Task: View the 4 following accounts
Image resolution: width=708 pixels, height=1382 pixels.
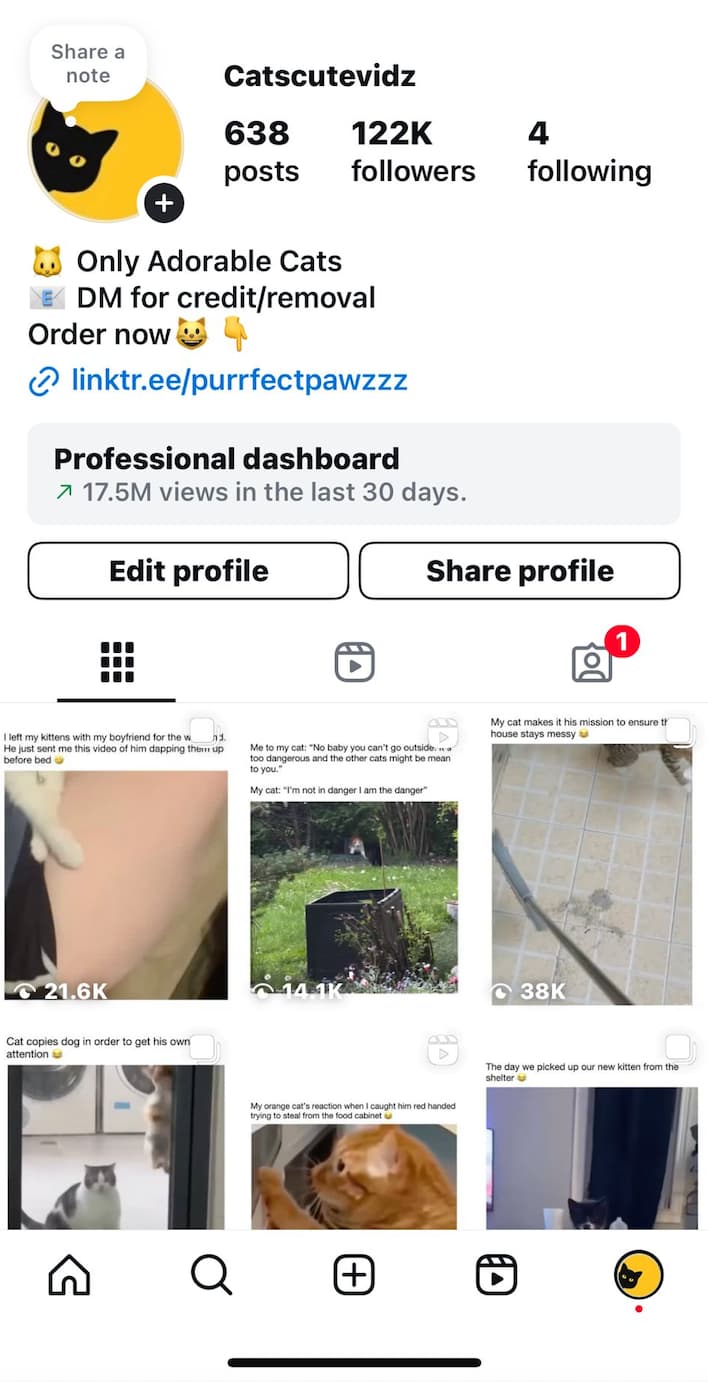Action: 589,152
